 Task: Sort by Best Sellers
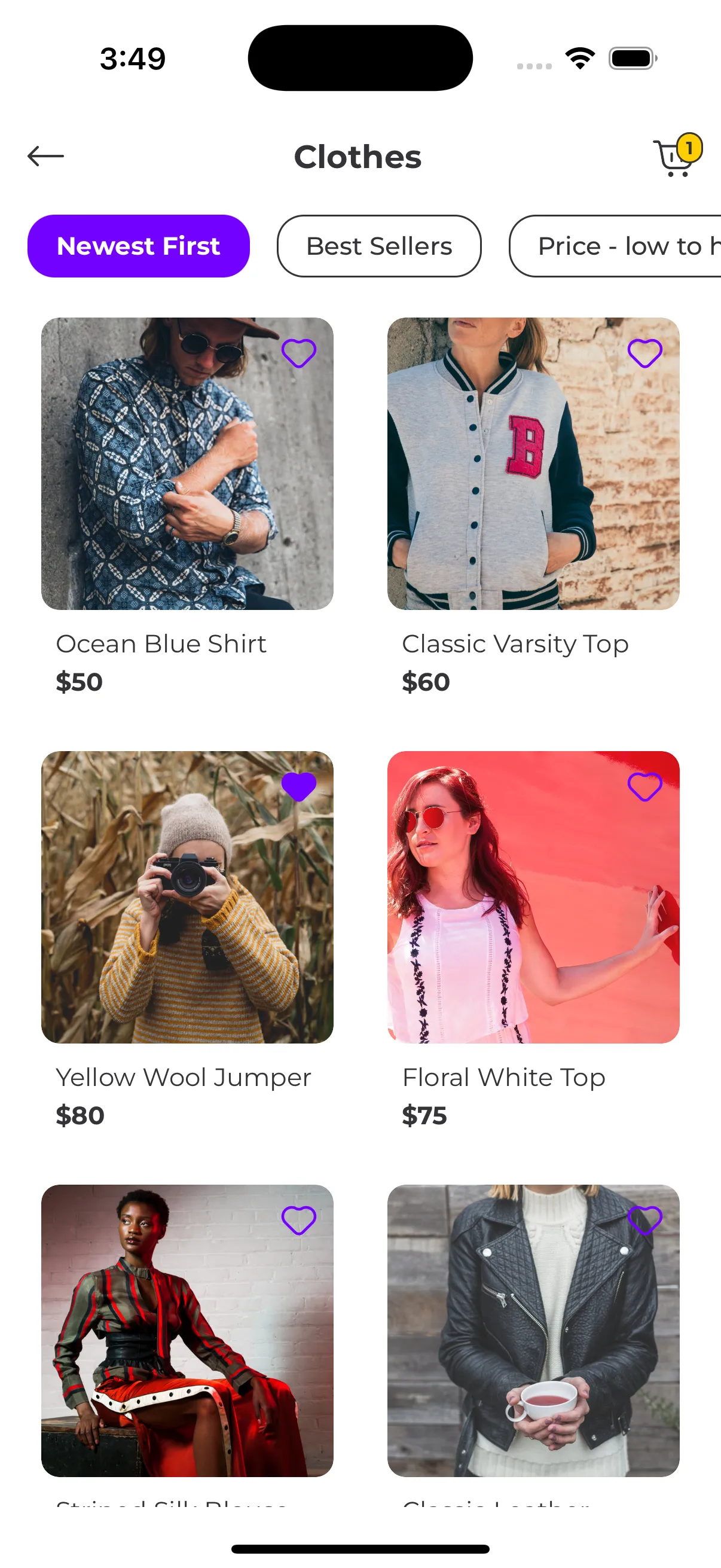click(378, 246)
